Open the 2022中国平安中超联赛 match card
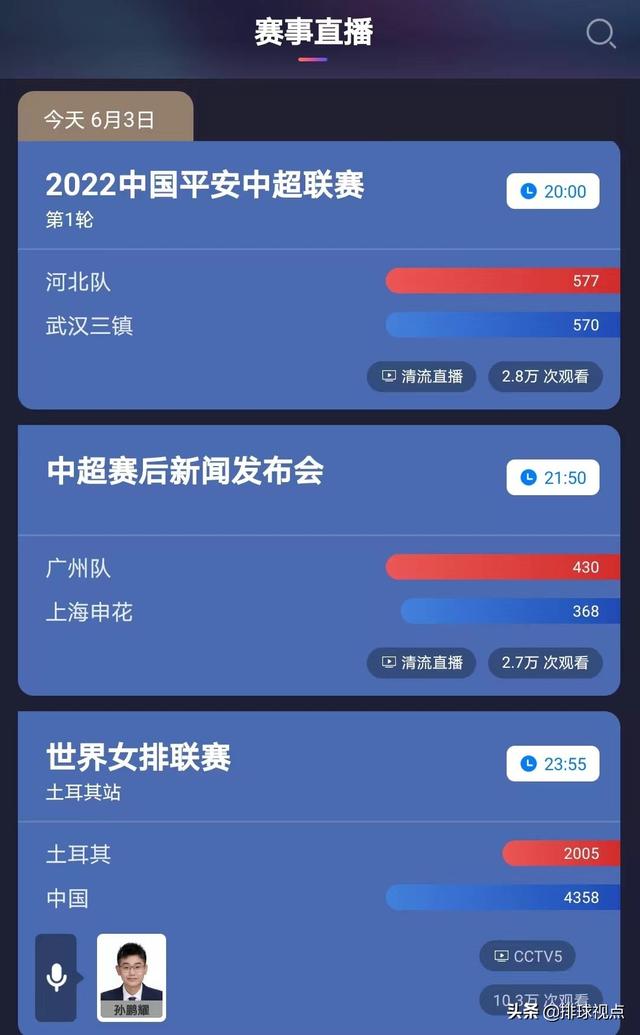The width and height of the screenshot is (640, 1035). point(205,185)
